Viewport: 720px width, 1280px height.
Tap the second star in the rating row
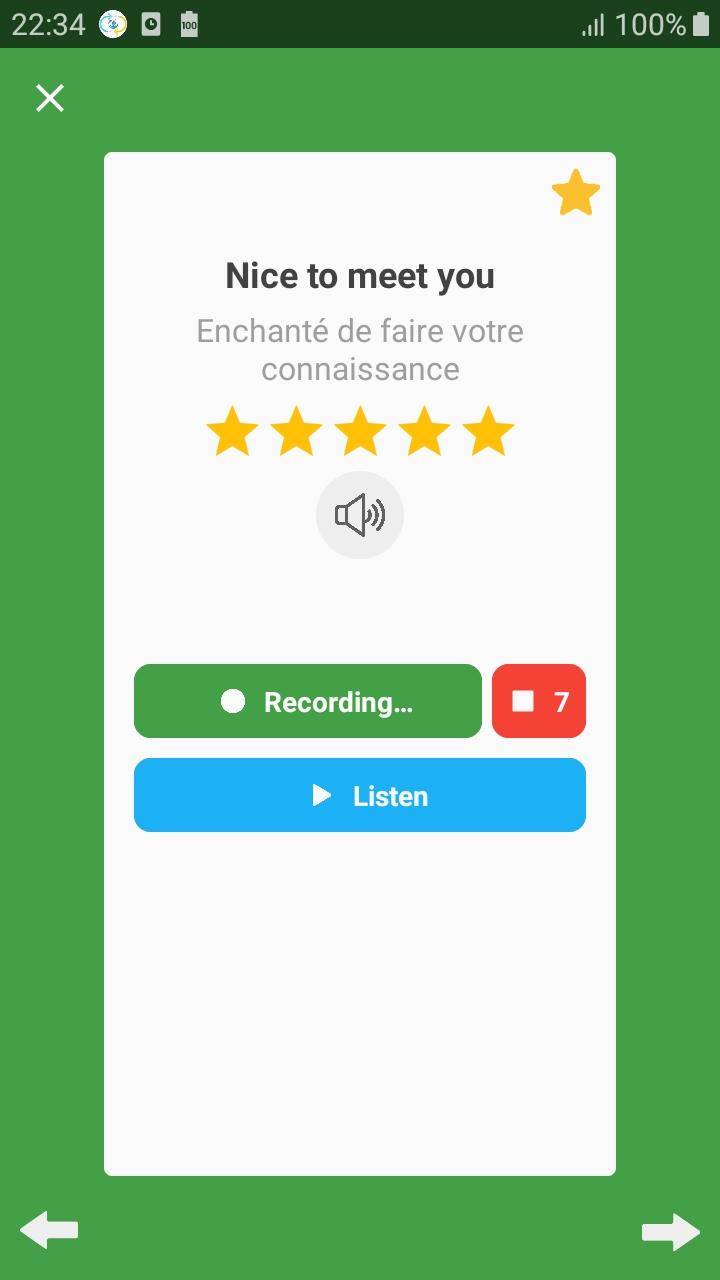coord(296,431)
